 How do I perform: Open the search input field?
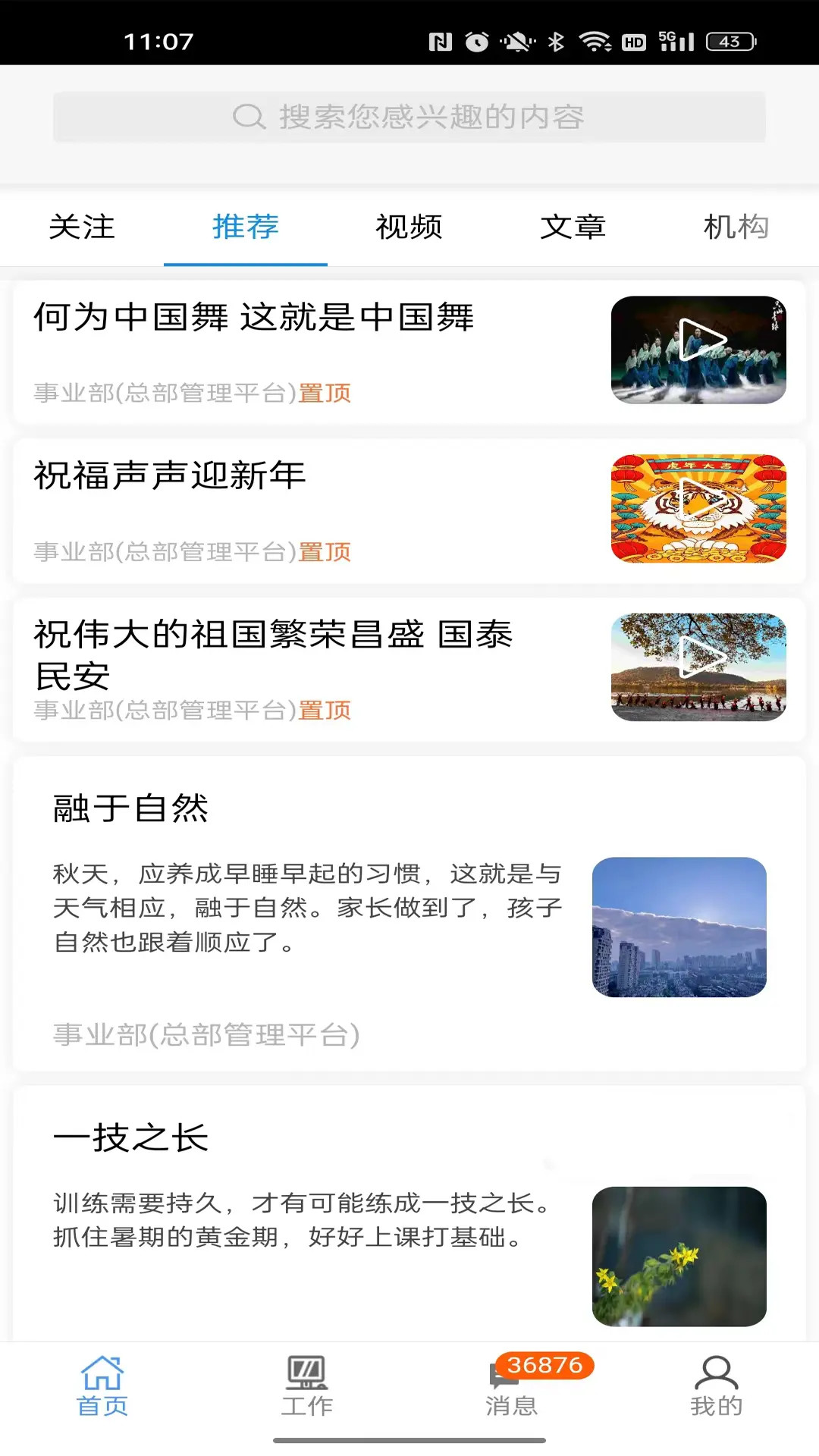click(409, 117)
